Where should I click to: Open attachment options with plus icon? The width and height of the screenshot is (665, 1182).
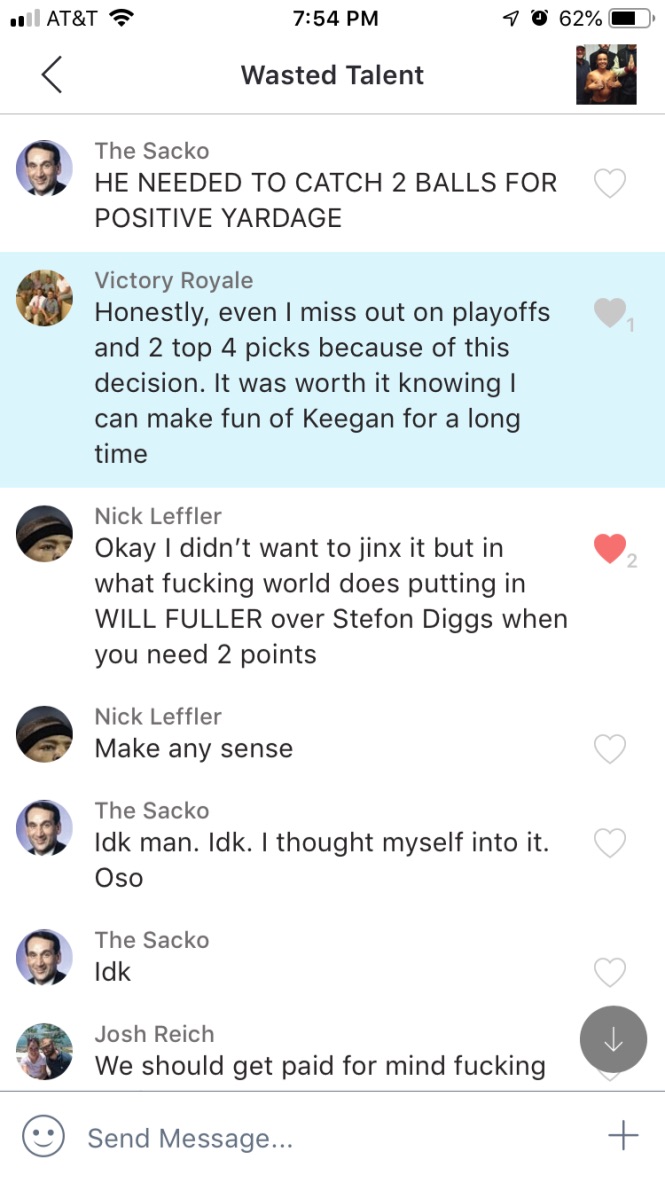click(x=622, y=1136)
